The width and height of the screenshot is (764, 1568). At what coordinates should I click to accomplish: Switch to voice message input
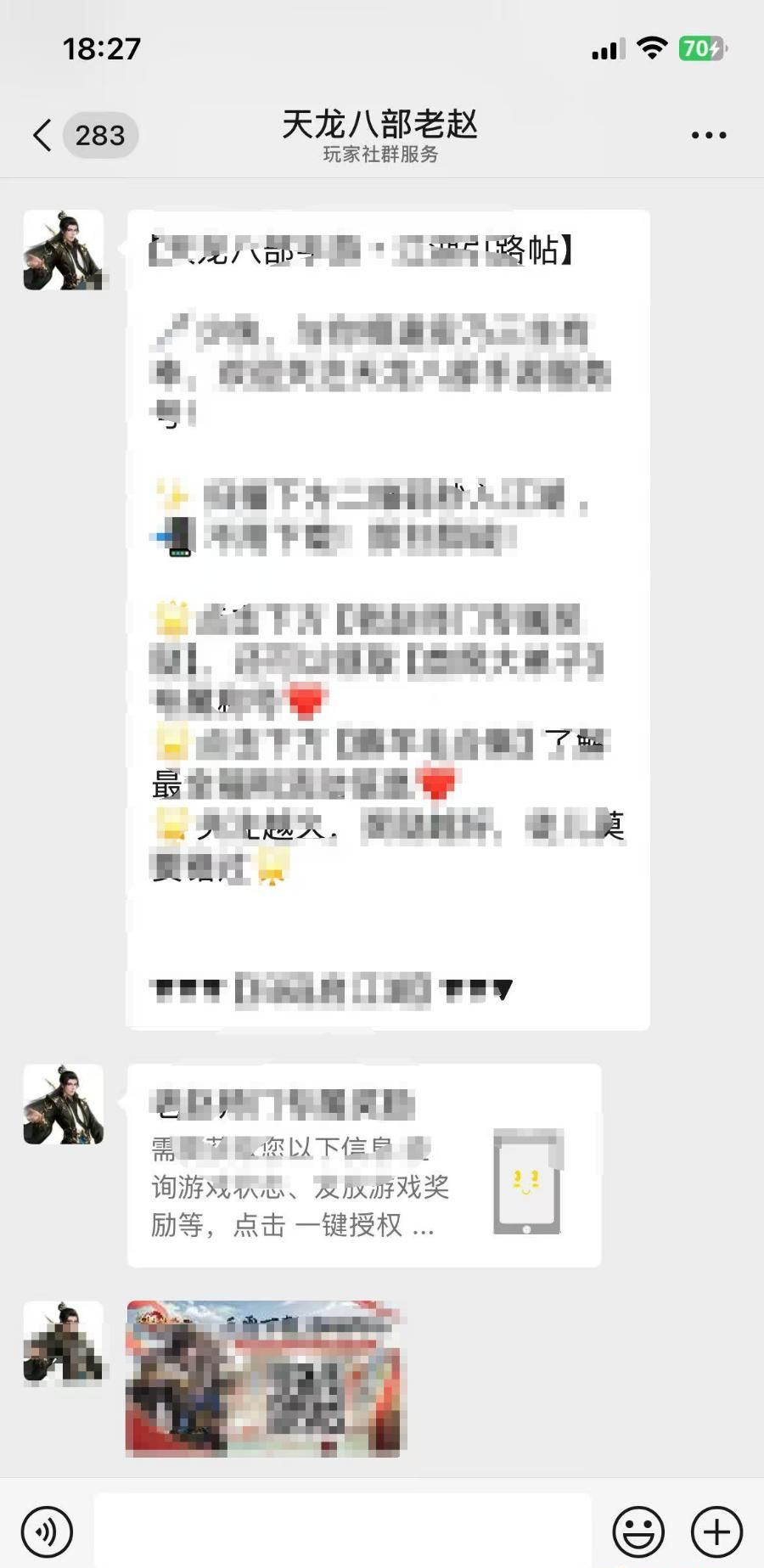pos(47,1532)
